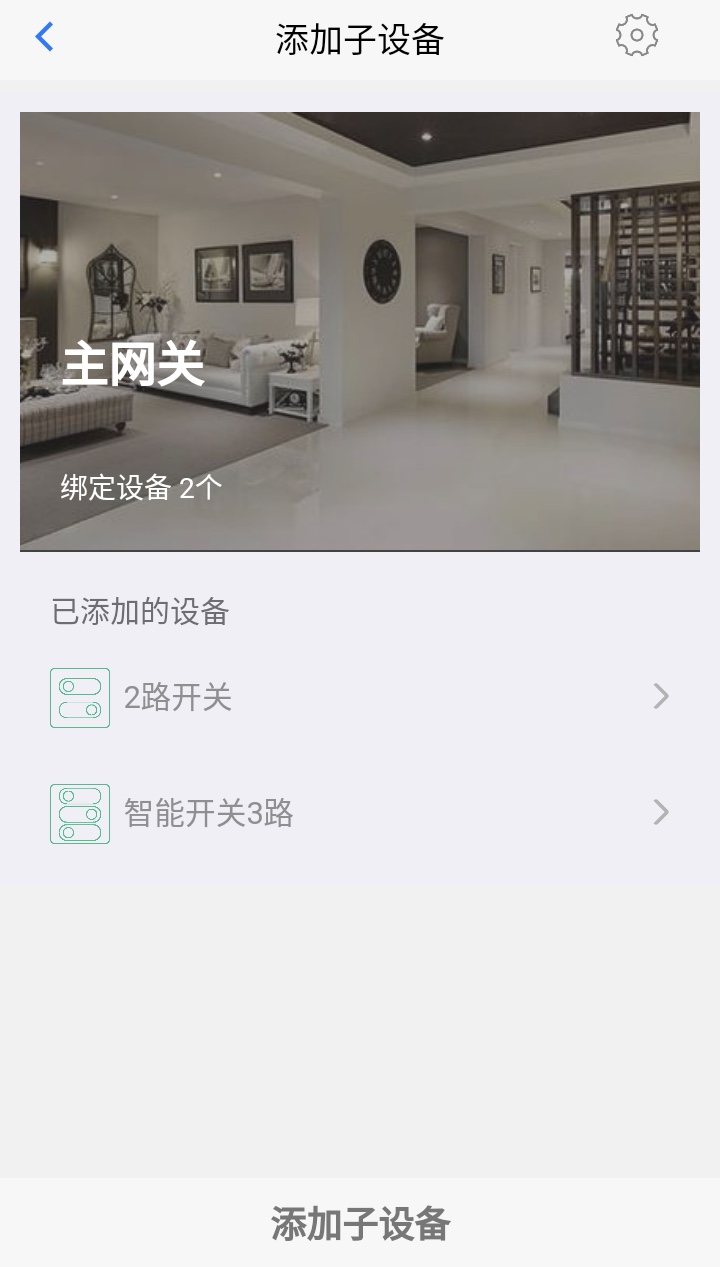Go back using the top-left arrow
The width and height of the screenshot is (720, 1267).
pyautogui.click(x=44, y=38)
